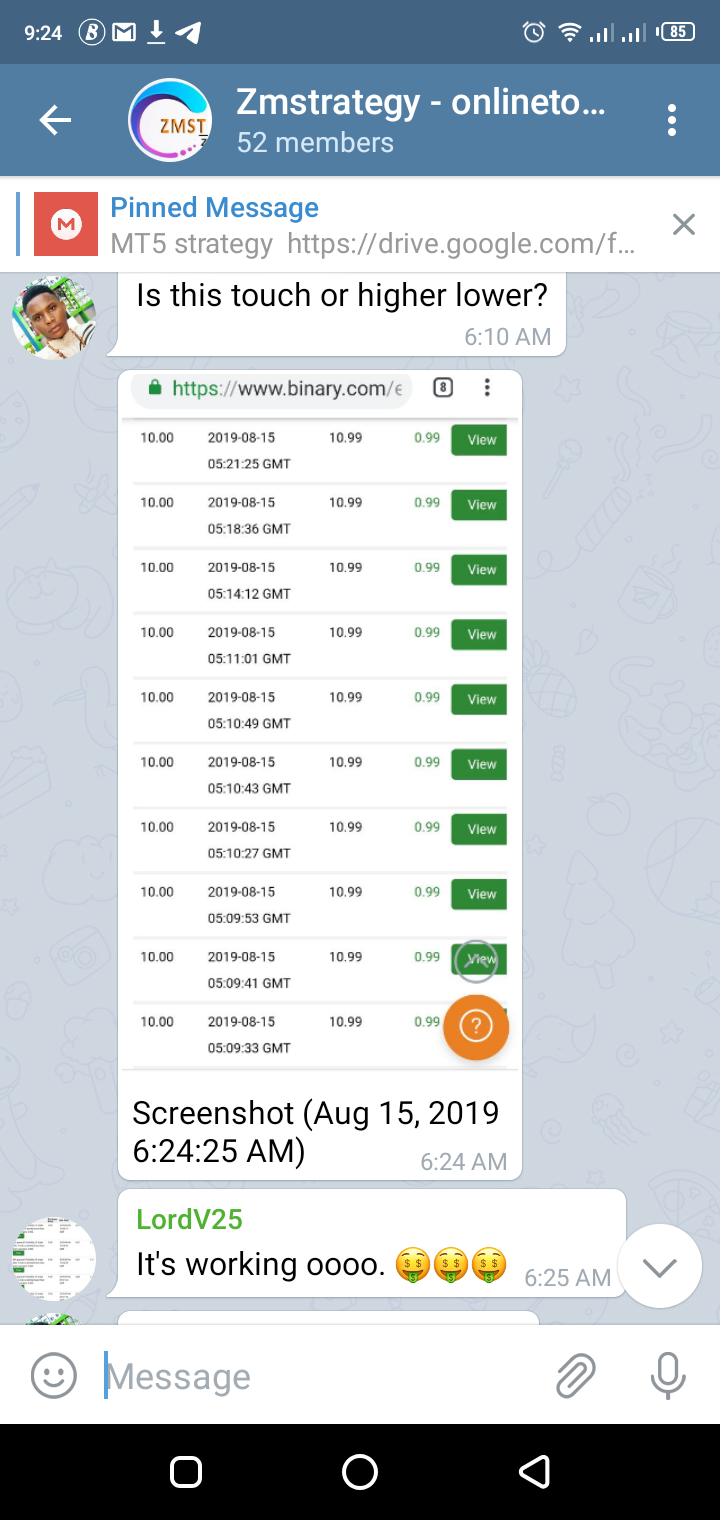The width and height of the screenshot is (720, 1520).
Task: Attach a file with the paperclip
Action: [x=575, y=1376]
